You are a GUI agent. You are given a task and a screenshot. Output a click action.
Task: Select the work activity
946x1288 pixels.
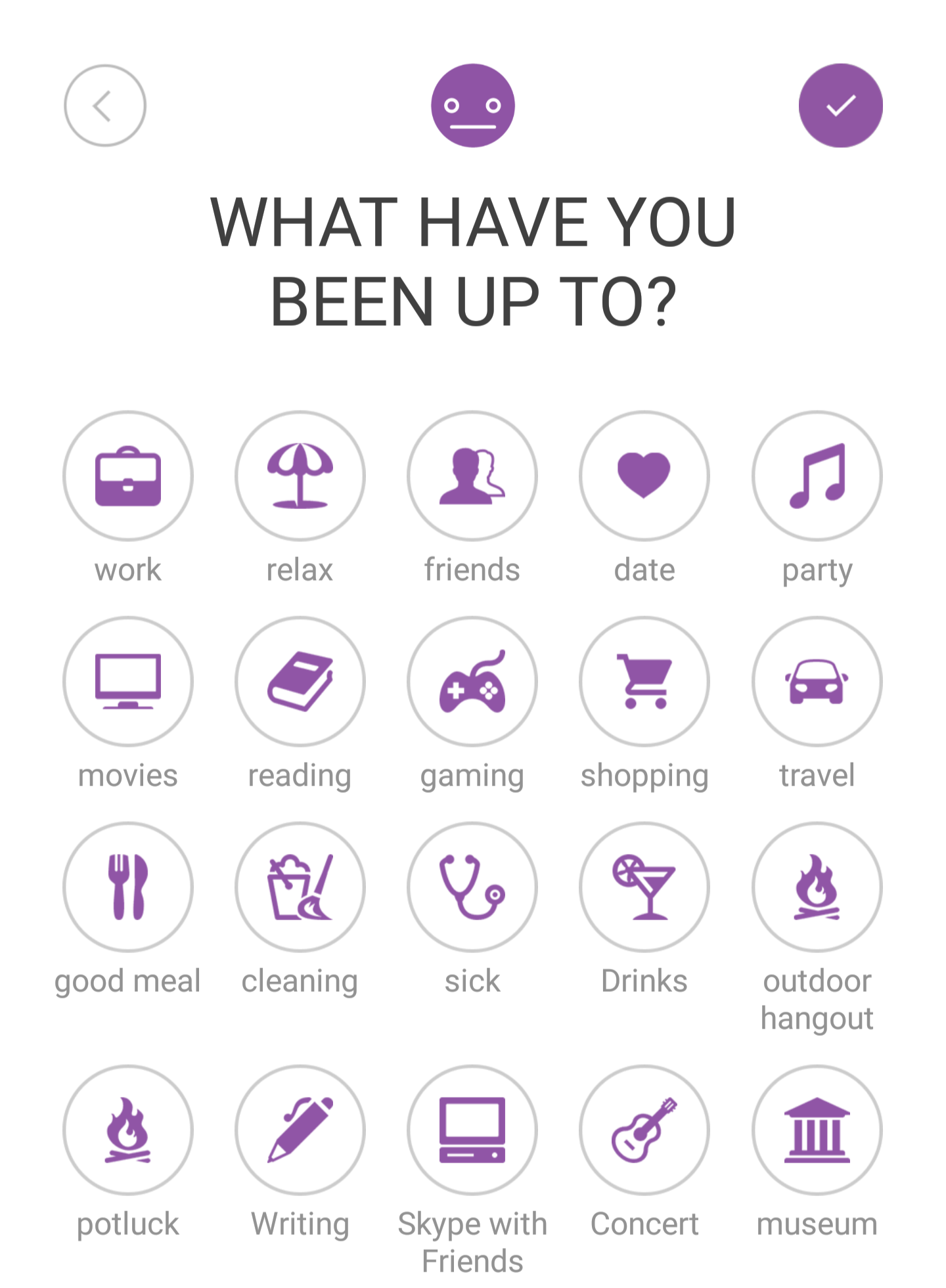coord(128,476)
